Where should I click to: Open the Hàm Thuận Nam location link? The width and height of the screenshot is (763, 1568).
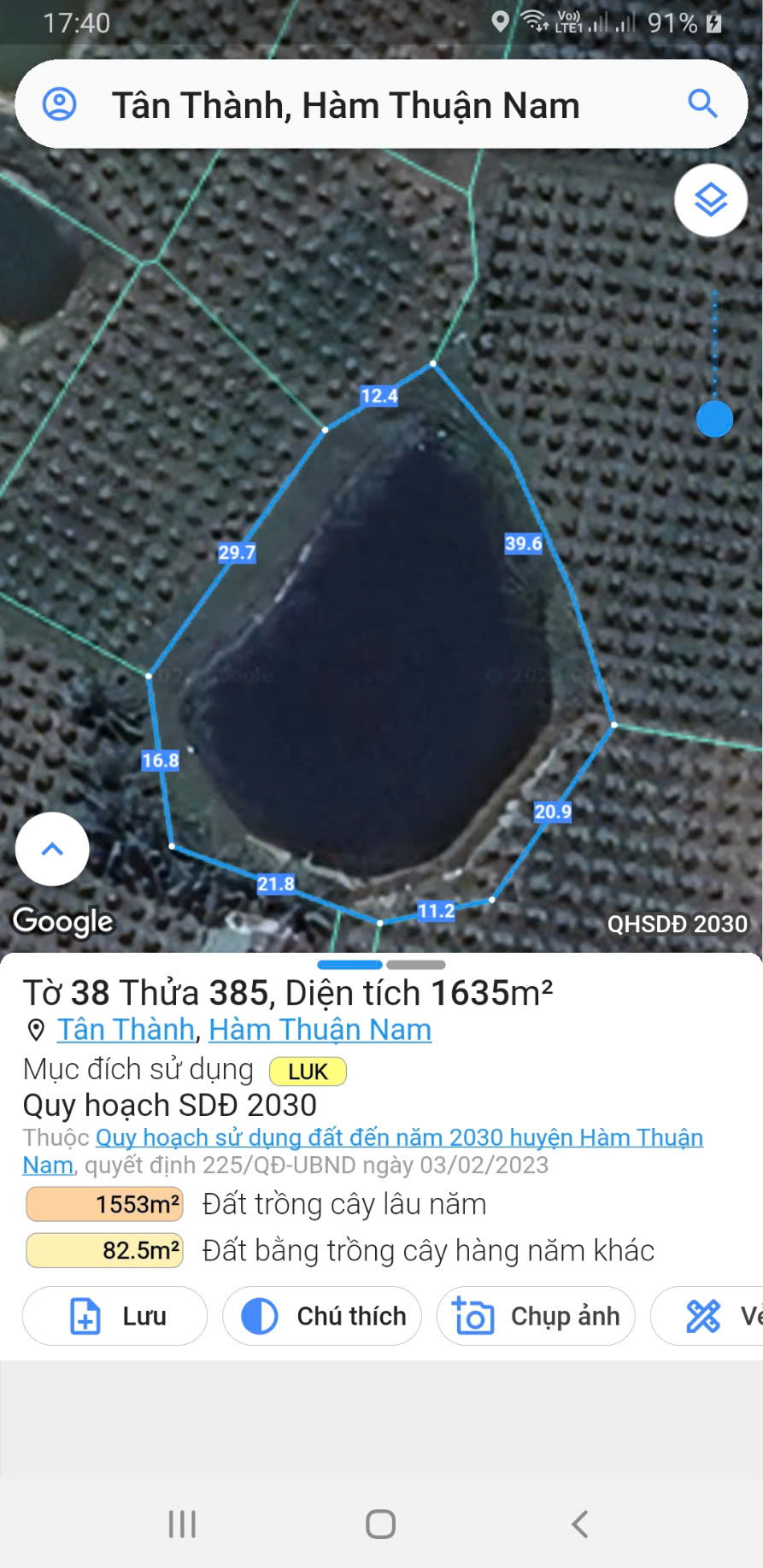coord(320,1030)
